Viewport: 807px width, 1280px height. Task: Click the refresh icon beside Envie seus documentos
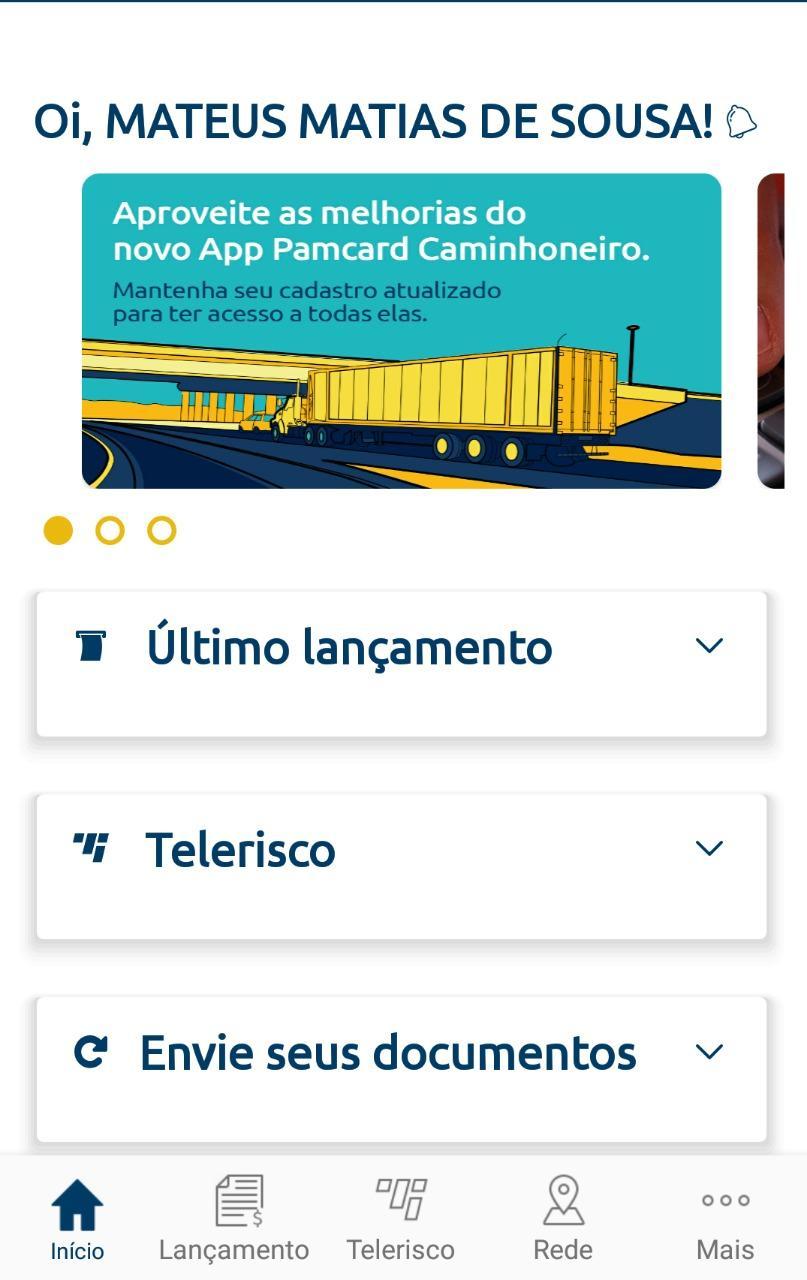[x=92, y=1049]
